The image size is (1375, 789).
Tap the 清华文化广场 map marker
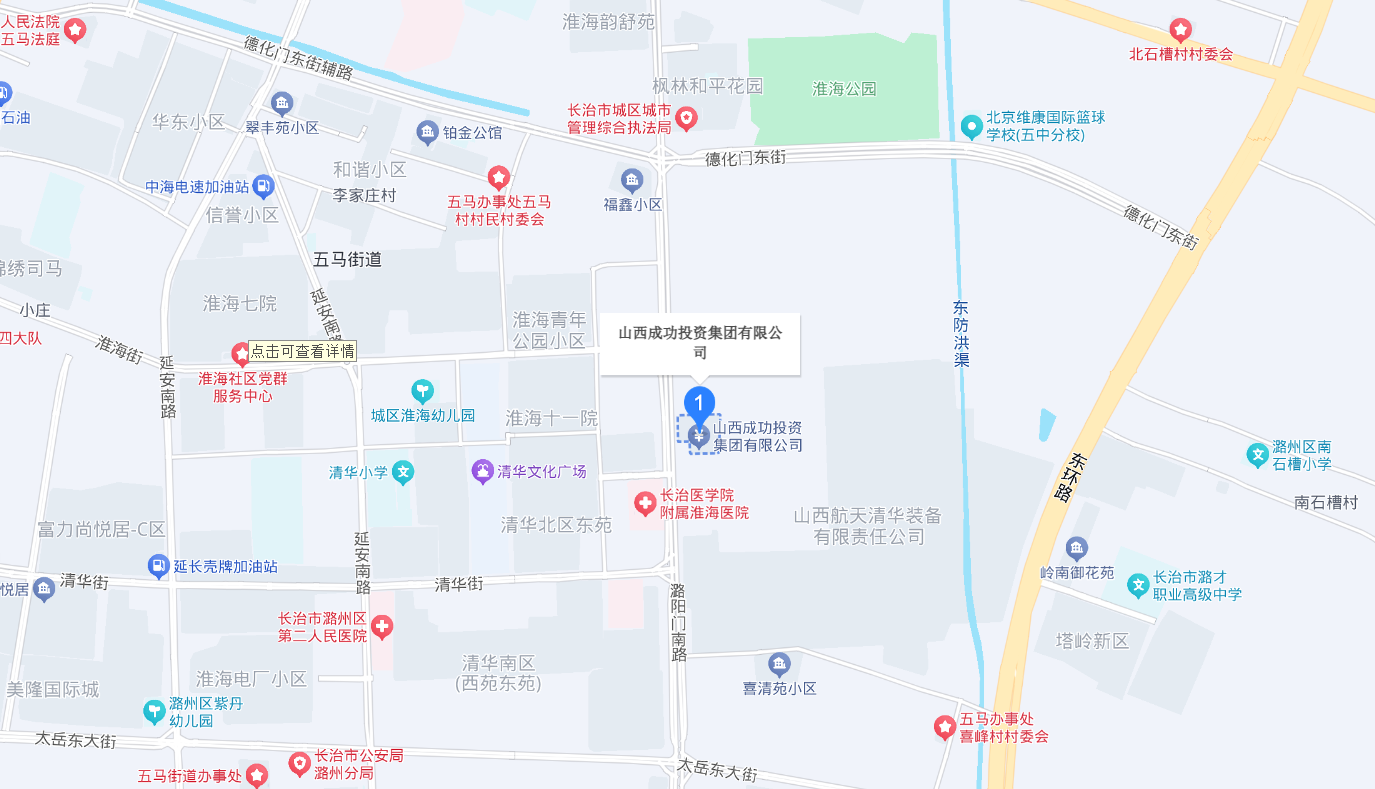(483, 471)
